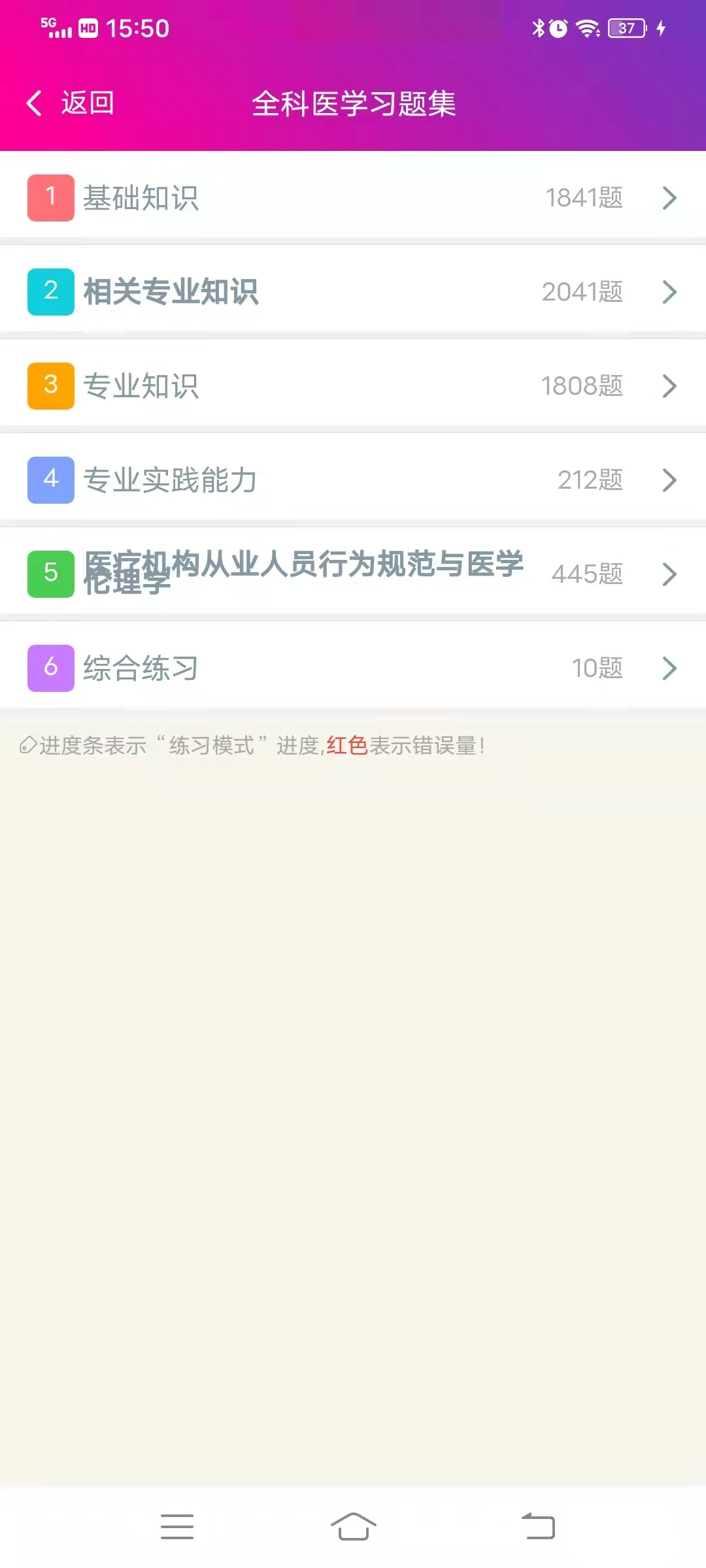
Task: Tap the green number 5 chapter icon
Action: pos(50,574)
